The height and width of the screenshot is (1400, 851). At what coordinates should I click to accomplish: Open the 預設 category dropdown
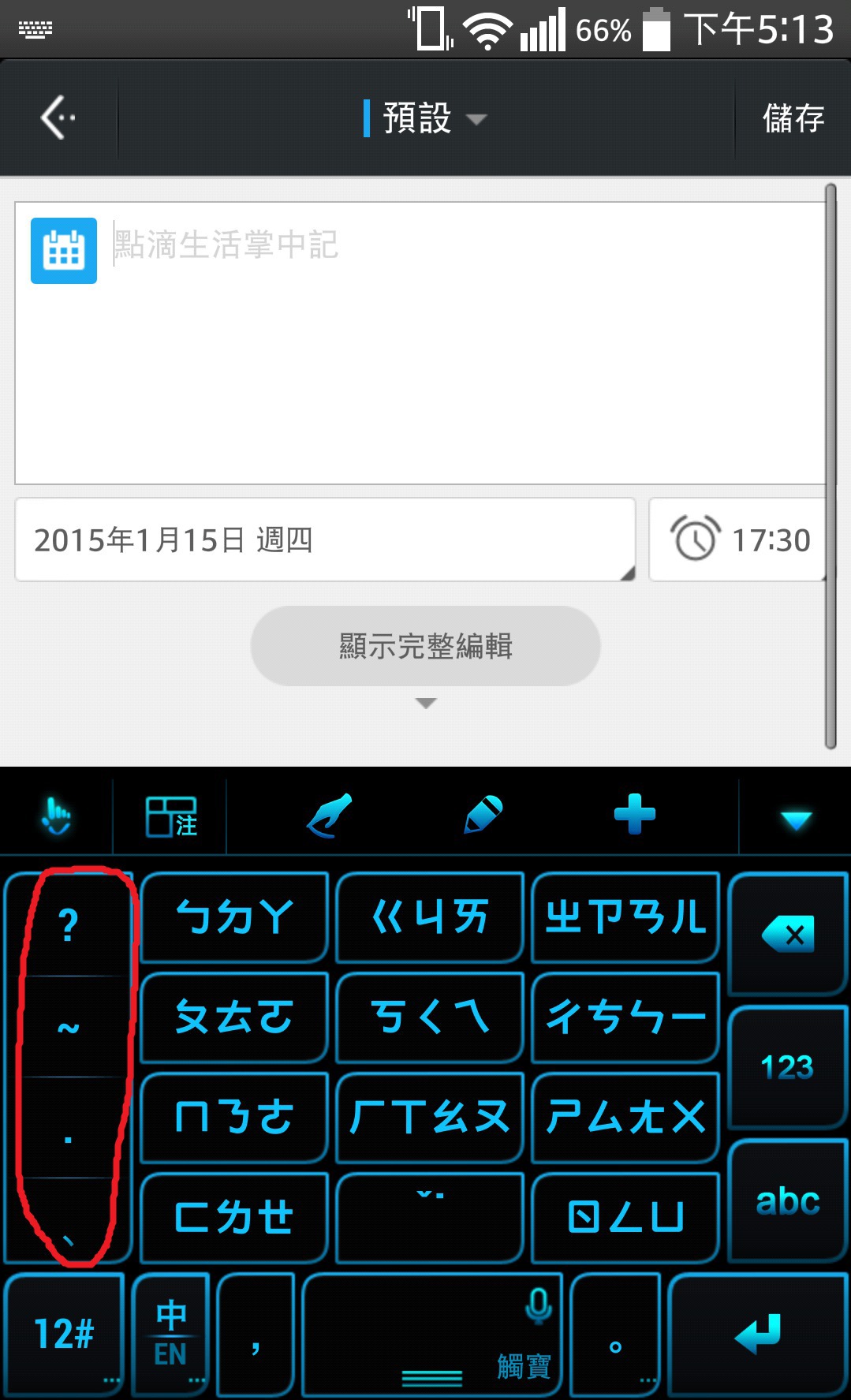click(426, 118)
